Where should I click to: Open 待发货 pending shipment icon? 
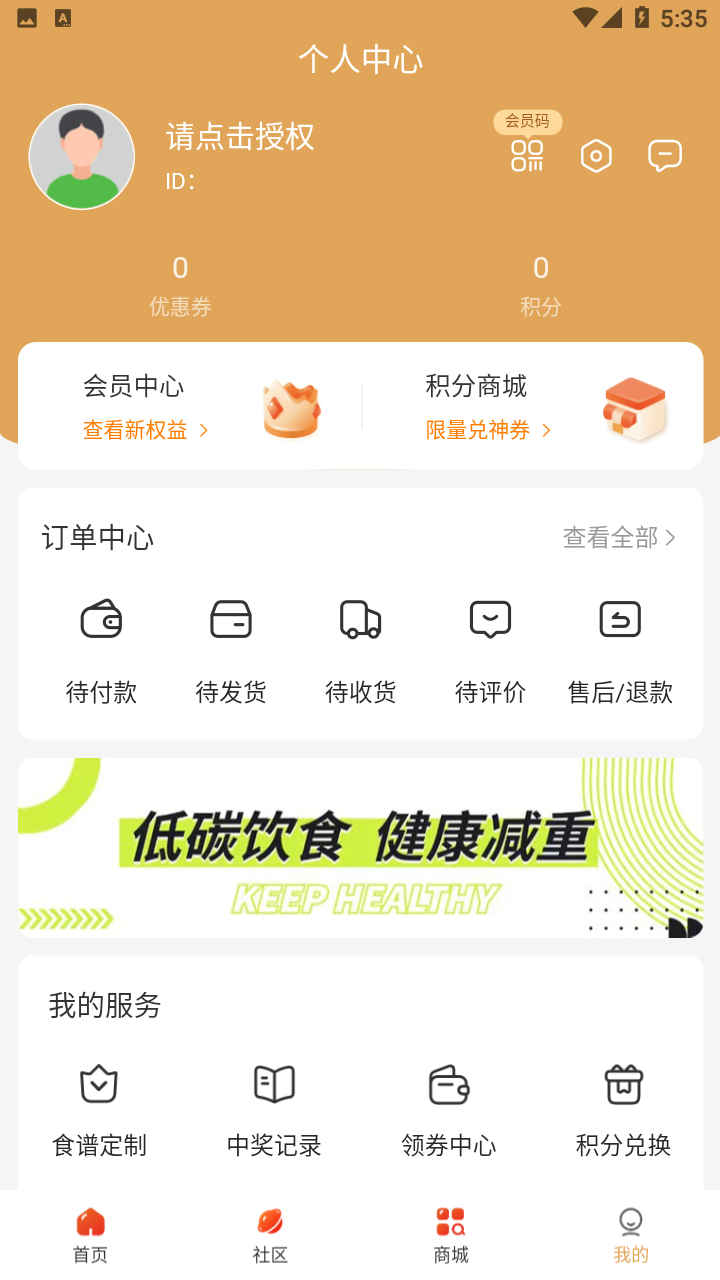pyautogui.click(x=230, y=619)
